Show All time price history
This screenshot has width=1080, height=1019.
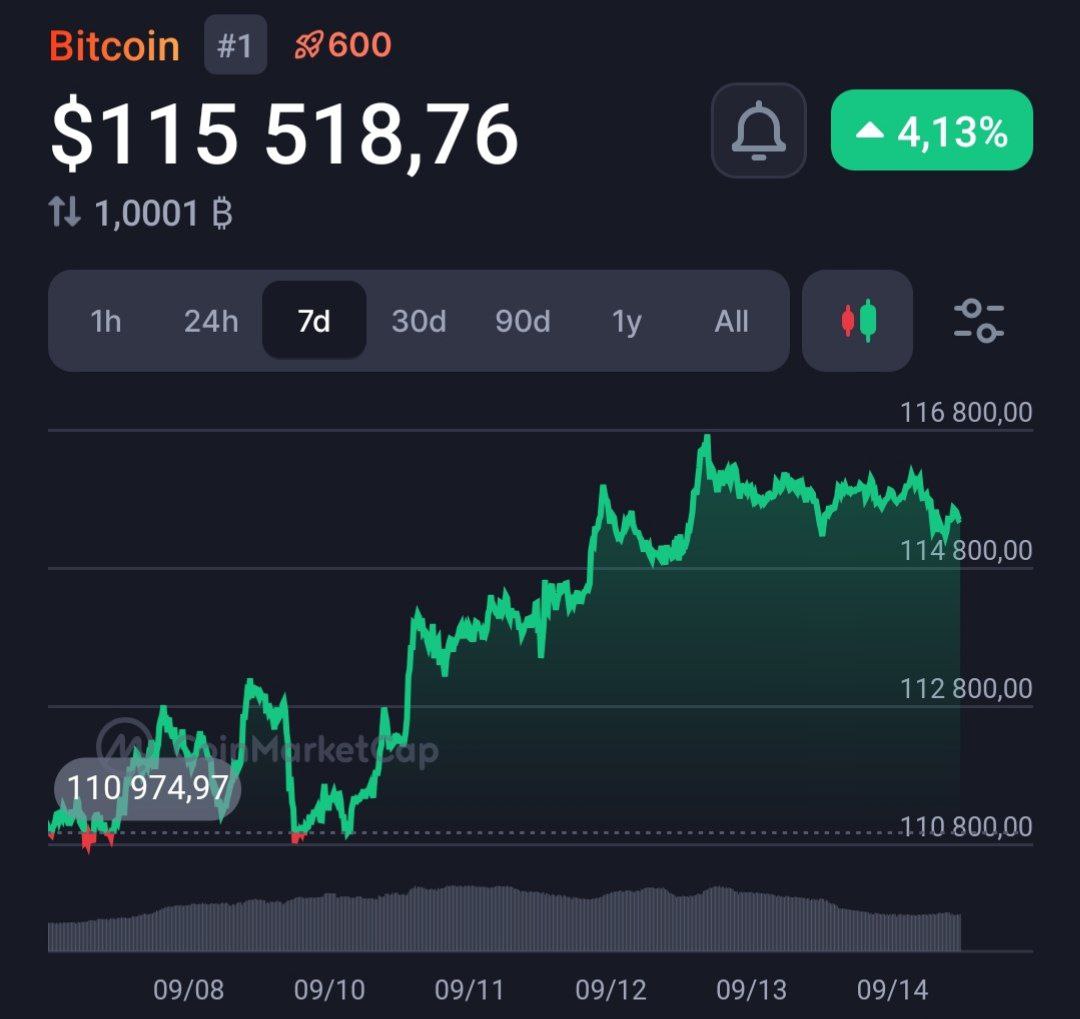tap(731, 321)
